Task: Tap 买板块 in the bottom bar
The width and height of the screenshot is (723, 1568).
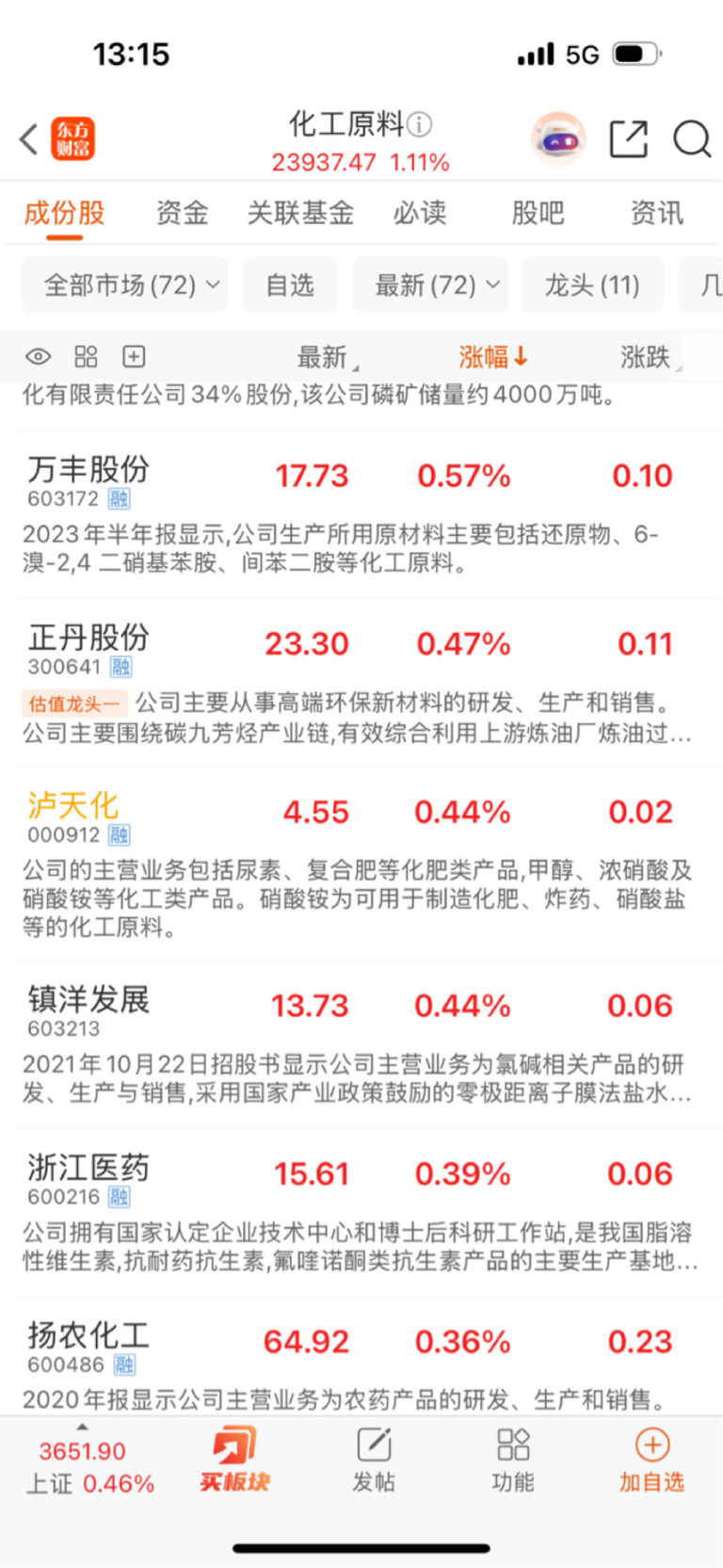Action: point(234,1459)
